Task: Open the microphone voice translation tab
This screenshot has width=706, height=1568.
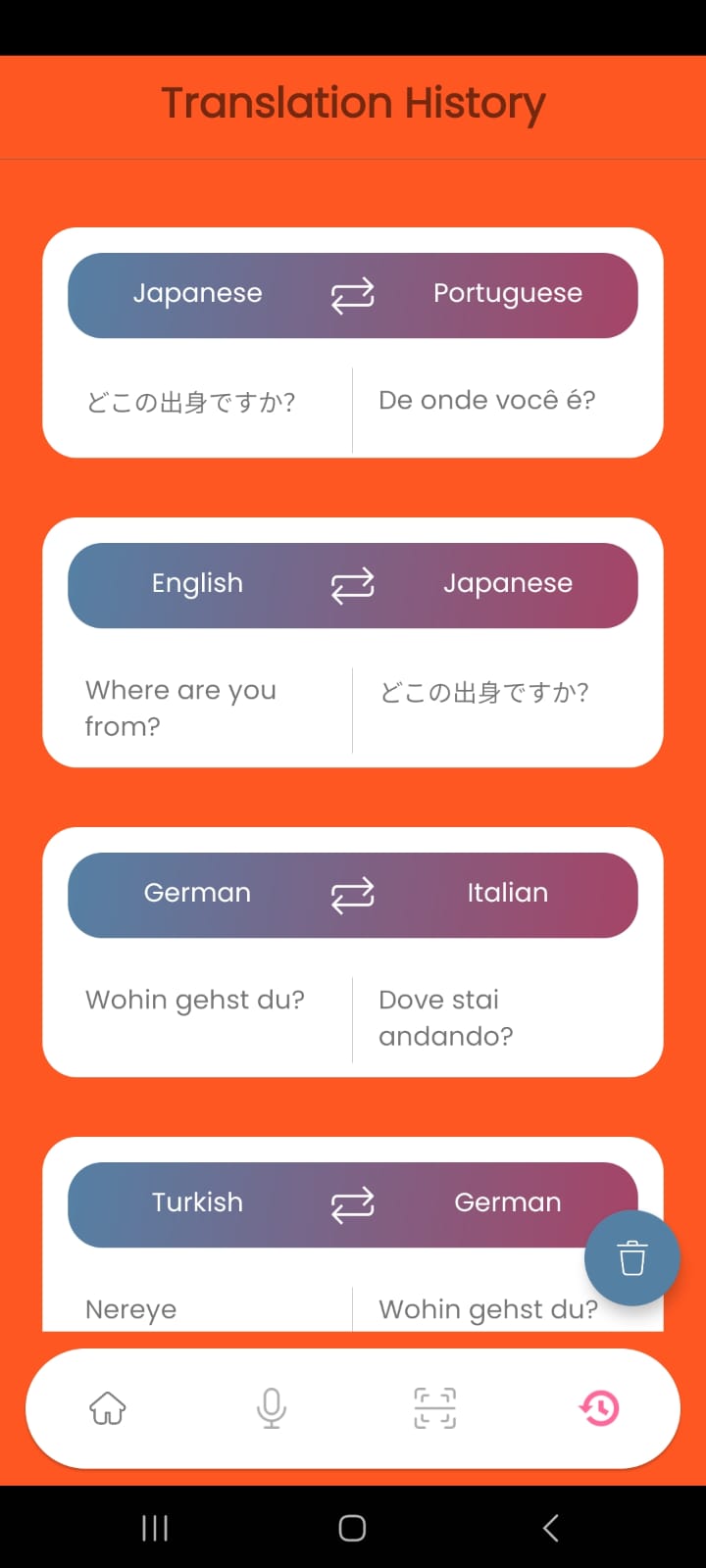Action: (x=272, y=1408)
